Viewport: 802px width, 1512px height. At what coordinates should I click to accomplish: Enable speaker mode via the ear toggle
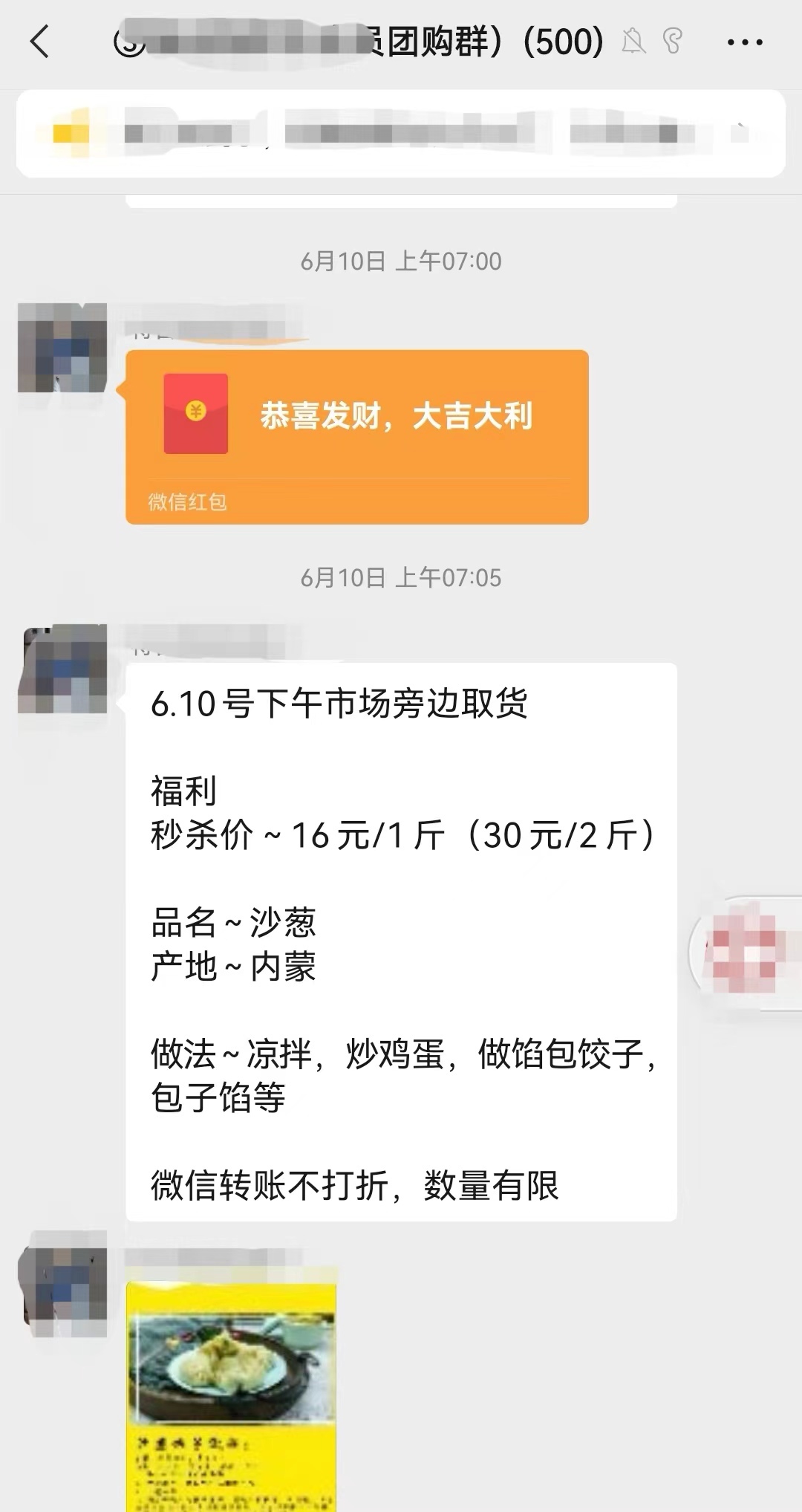click(673, 41)
